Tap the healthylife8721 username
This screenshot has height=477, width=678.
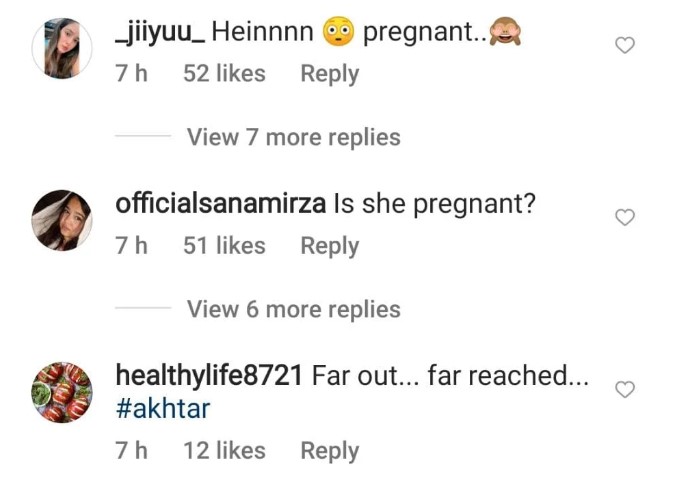tap(209, 376)
